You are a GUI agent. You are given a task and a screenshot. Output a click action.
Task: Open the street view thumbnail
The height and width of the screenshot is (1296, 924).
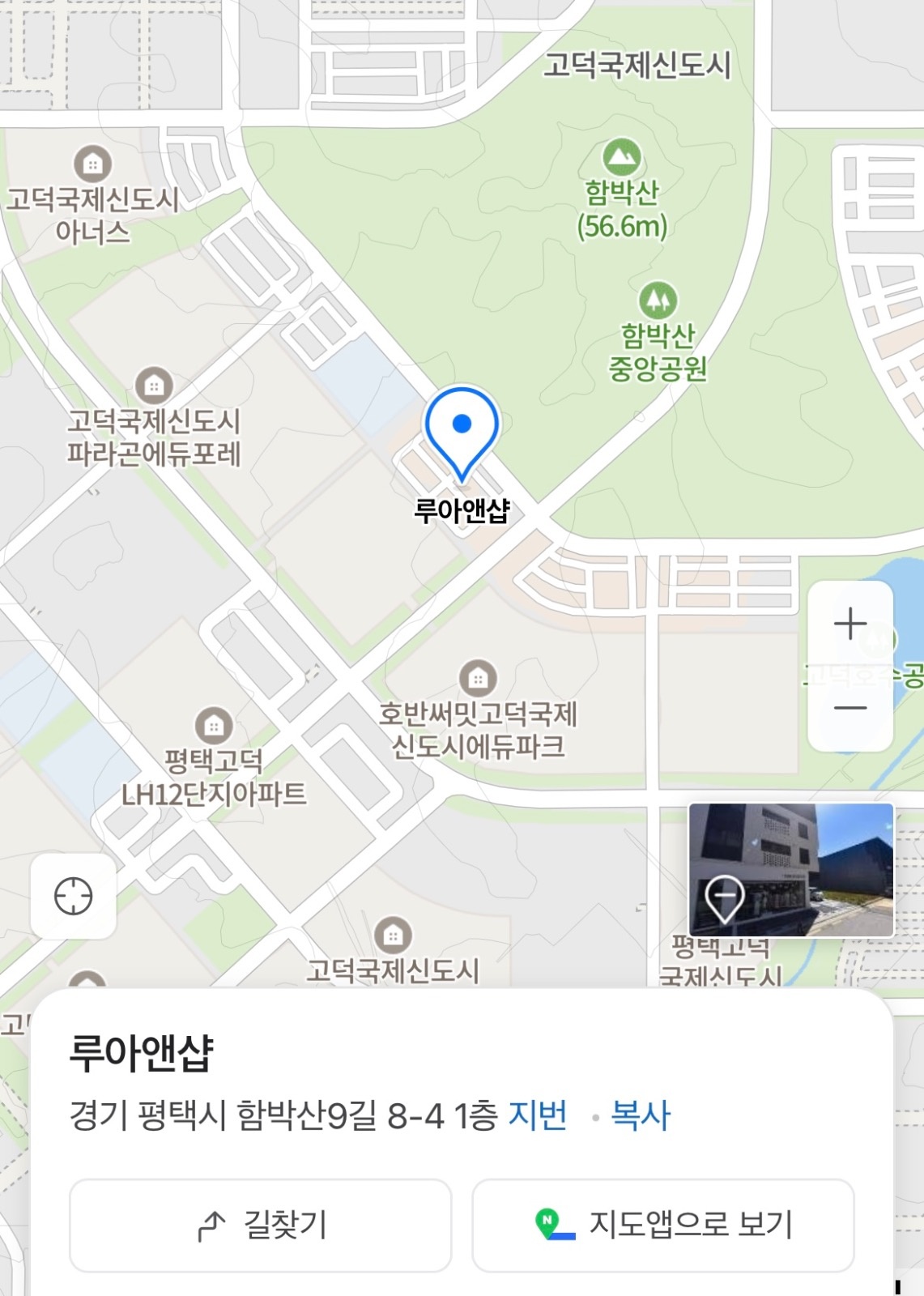[x=790, y=869]
